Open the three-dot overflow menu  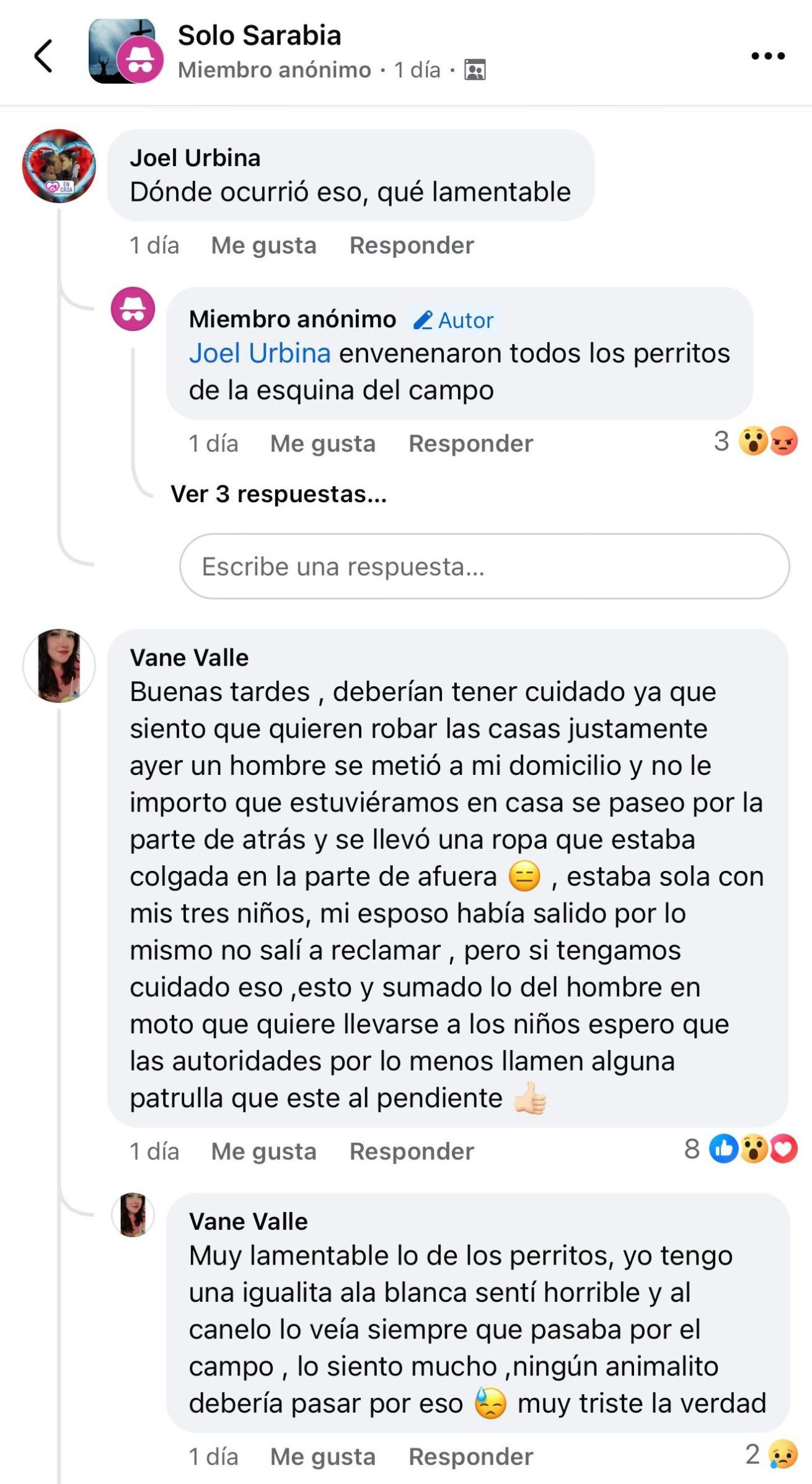tap(767, 56)
